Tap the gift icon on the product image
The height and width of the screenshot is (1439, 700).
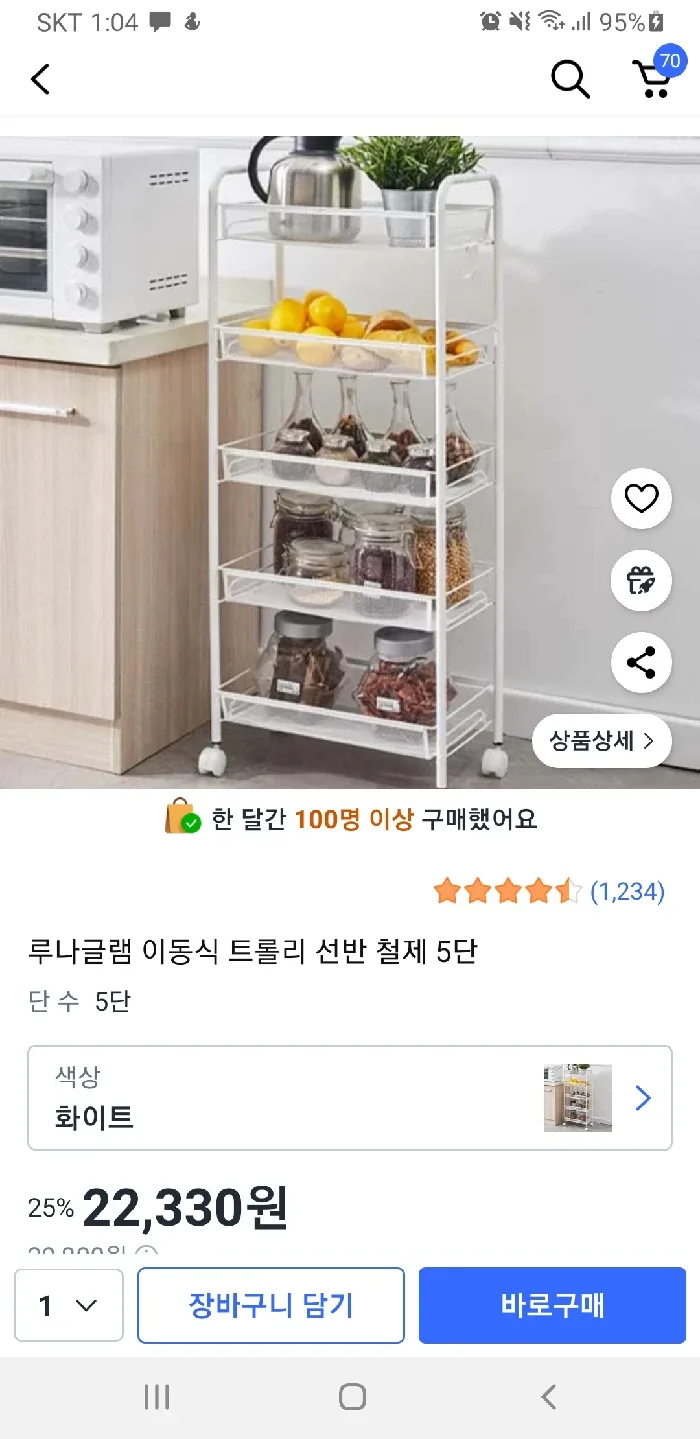pos(641,580)
